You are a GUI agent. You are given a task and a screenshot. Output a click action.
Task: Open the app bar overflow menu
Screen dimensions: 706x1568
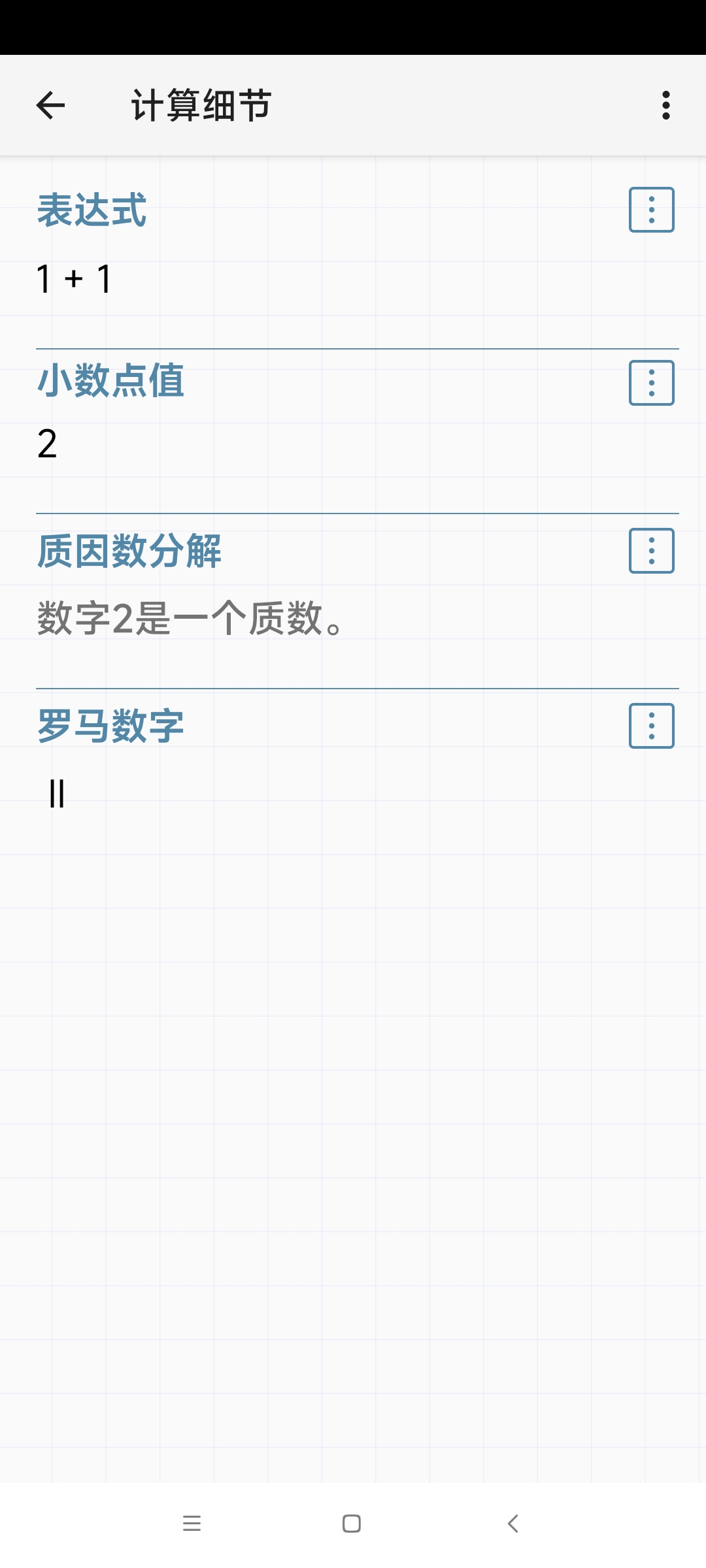(x=665, y=105)
